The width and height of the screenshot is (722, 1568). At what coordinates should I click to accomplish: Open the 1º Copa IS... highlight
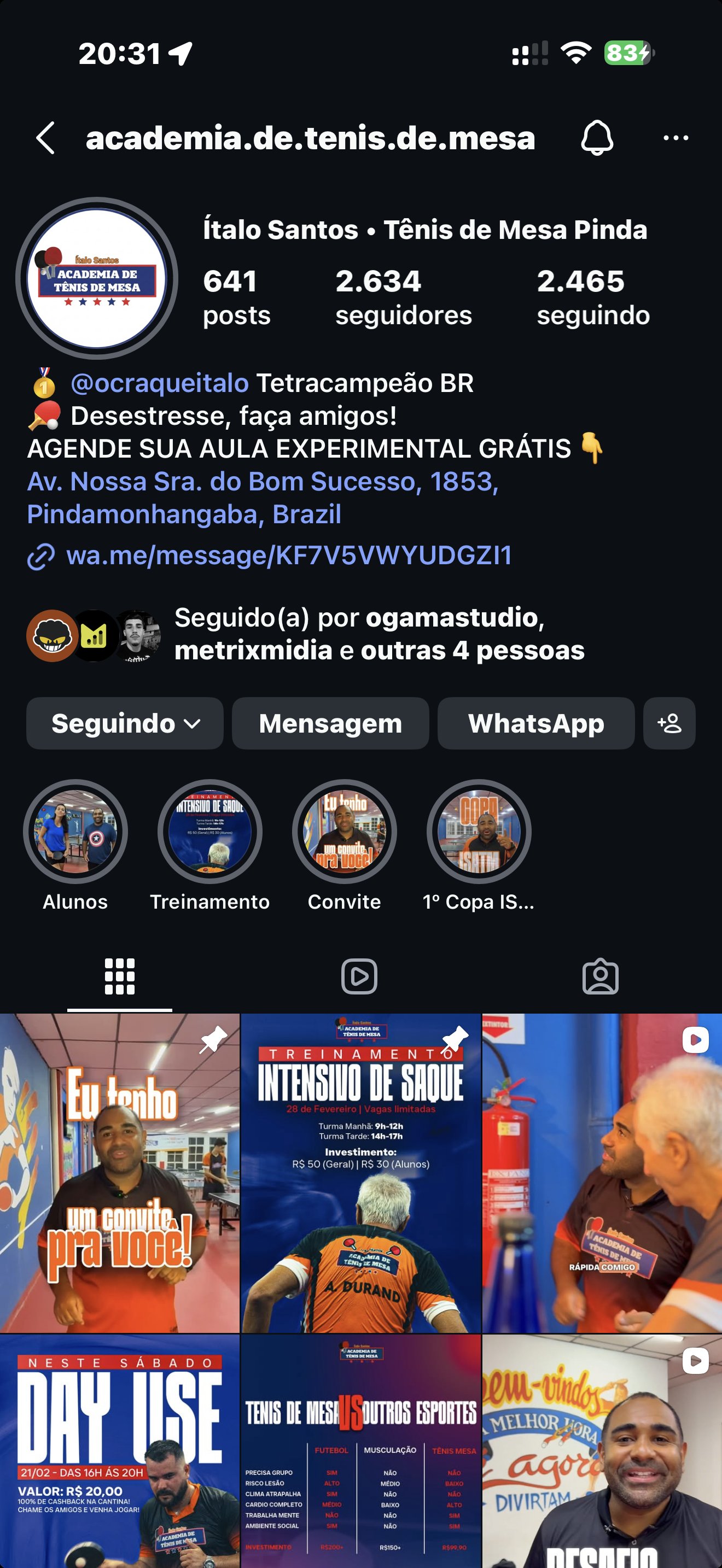pos(480,834)
